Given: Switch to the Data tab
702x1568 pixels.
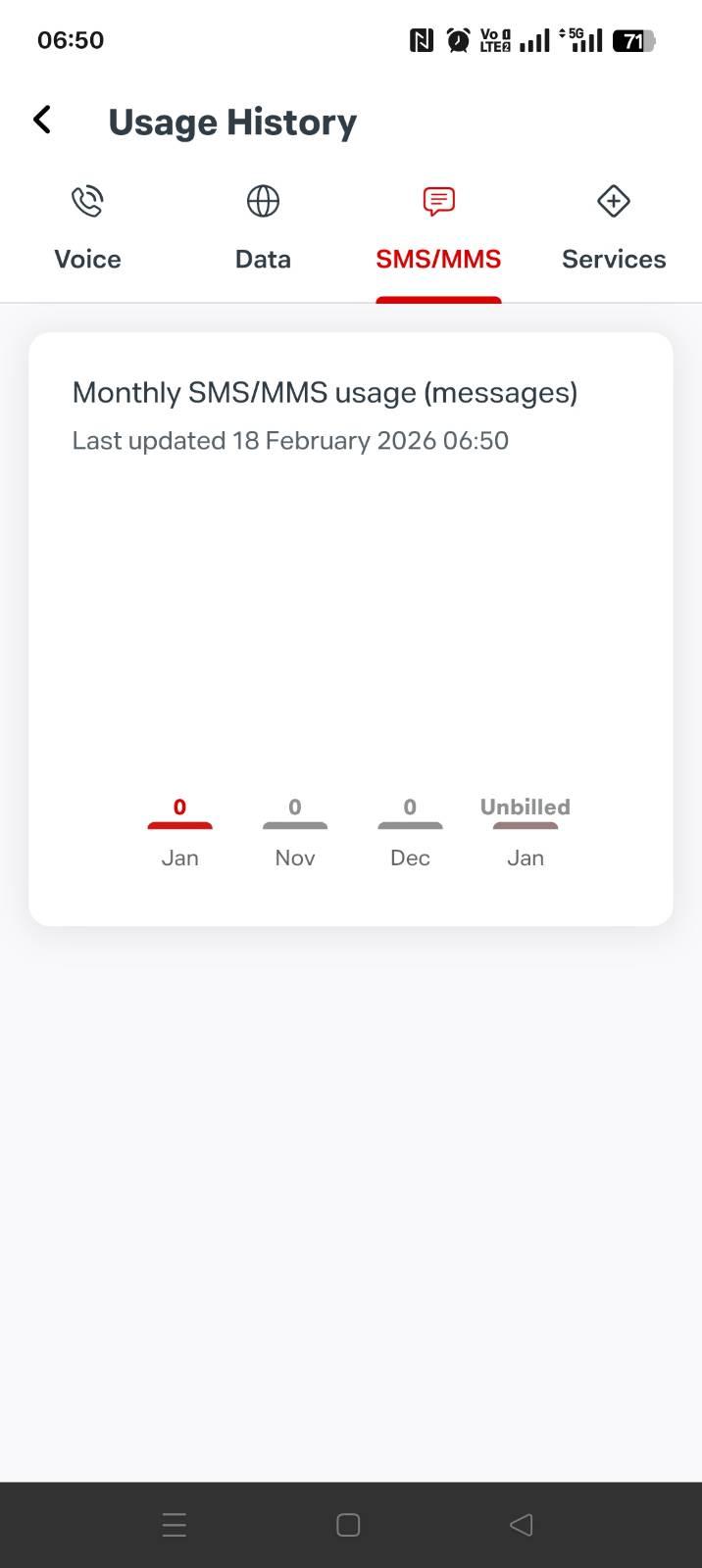Looking at the screenshot, I should (x=263, y=231).
